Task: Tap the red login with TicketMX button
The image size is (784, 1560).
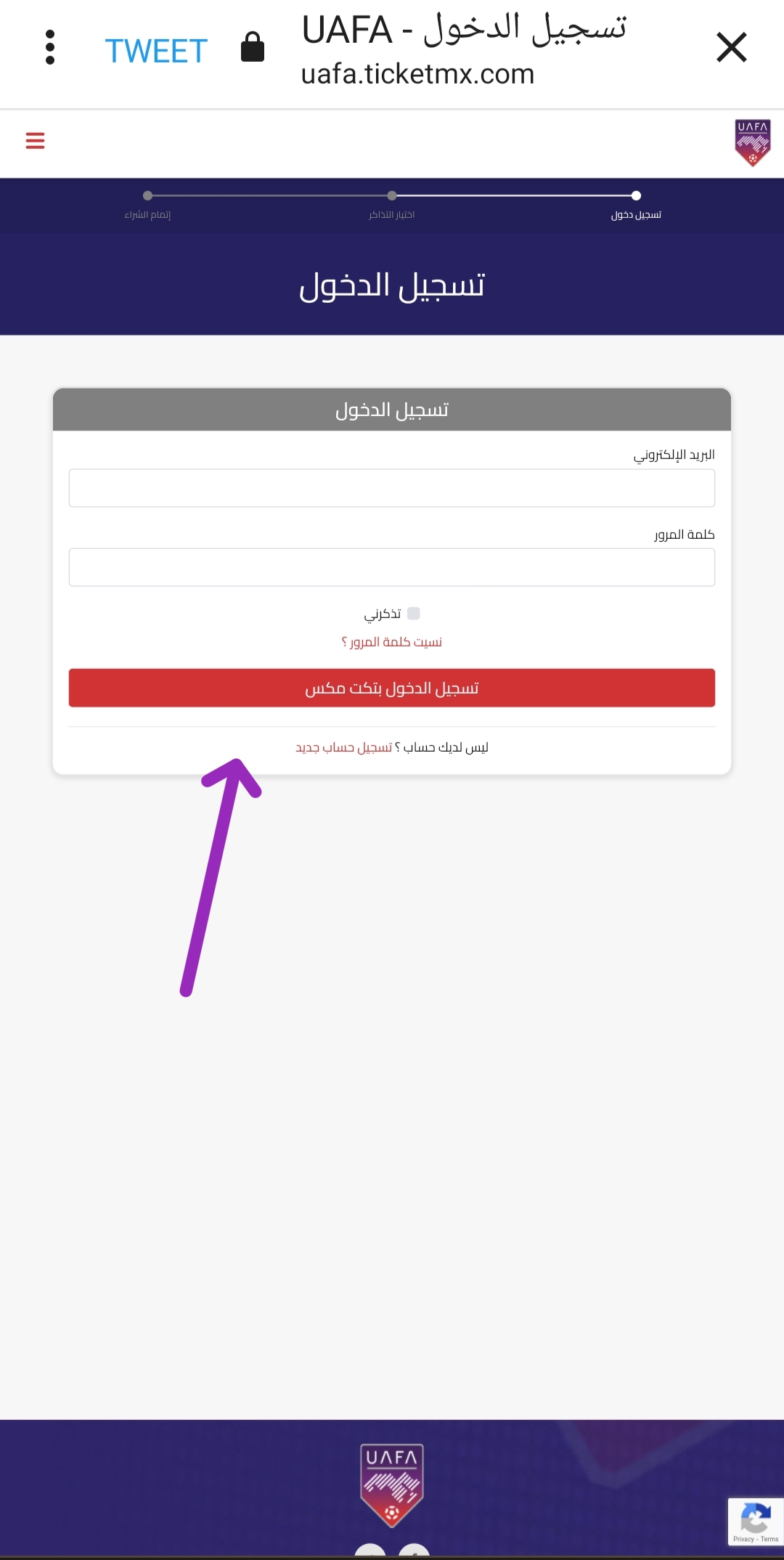Action: click(x=392, y=688)
